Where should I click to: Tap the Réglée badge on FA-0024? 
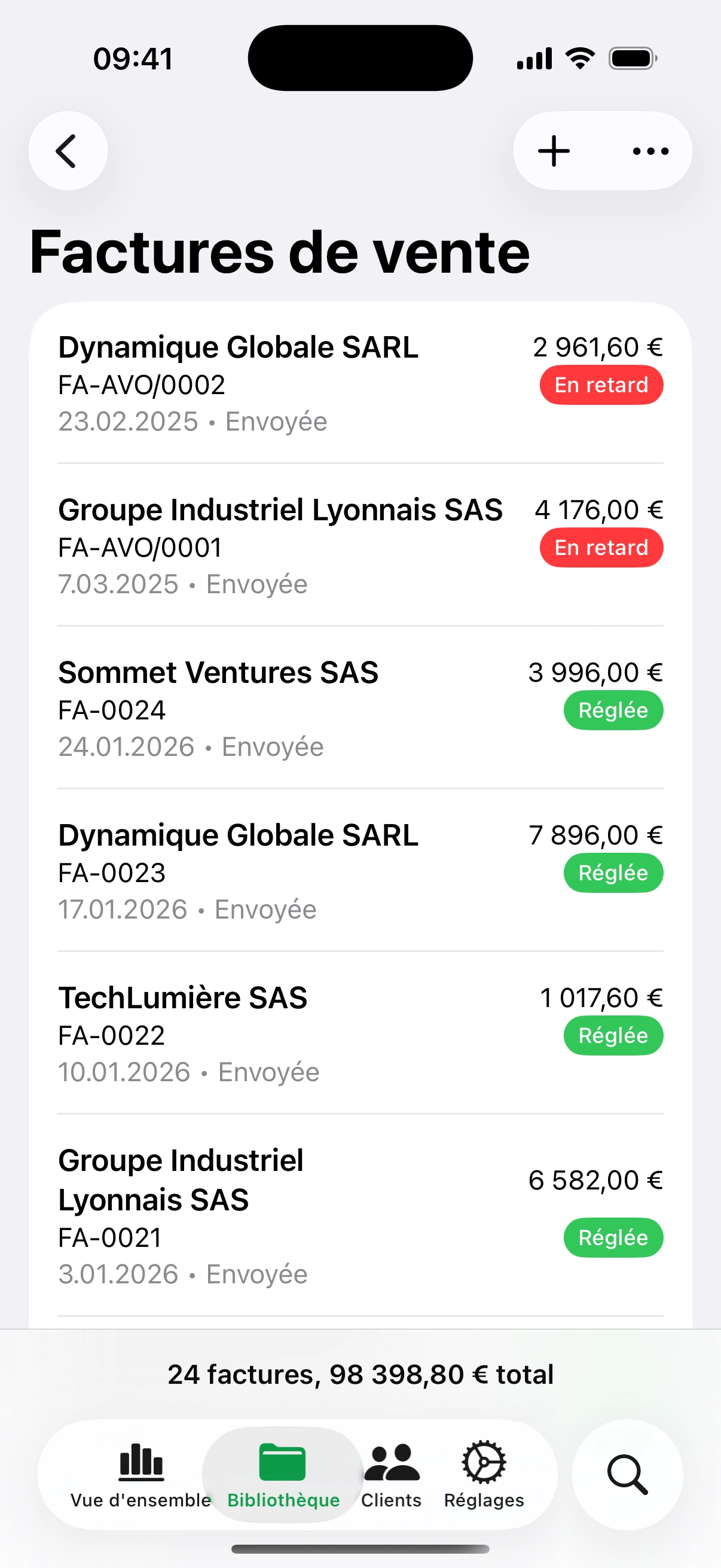point(613,710)
